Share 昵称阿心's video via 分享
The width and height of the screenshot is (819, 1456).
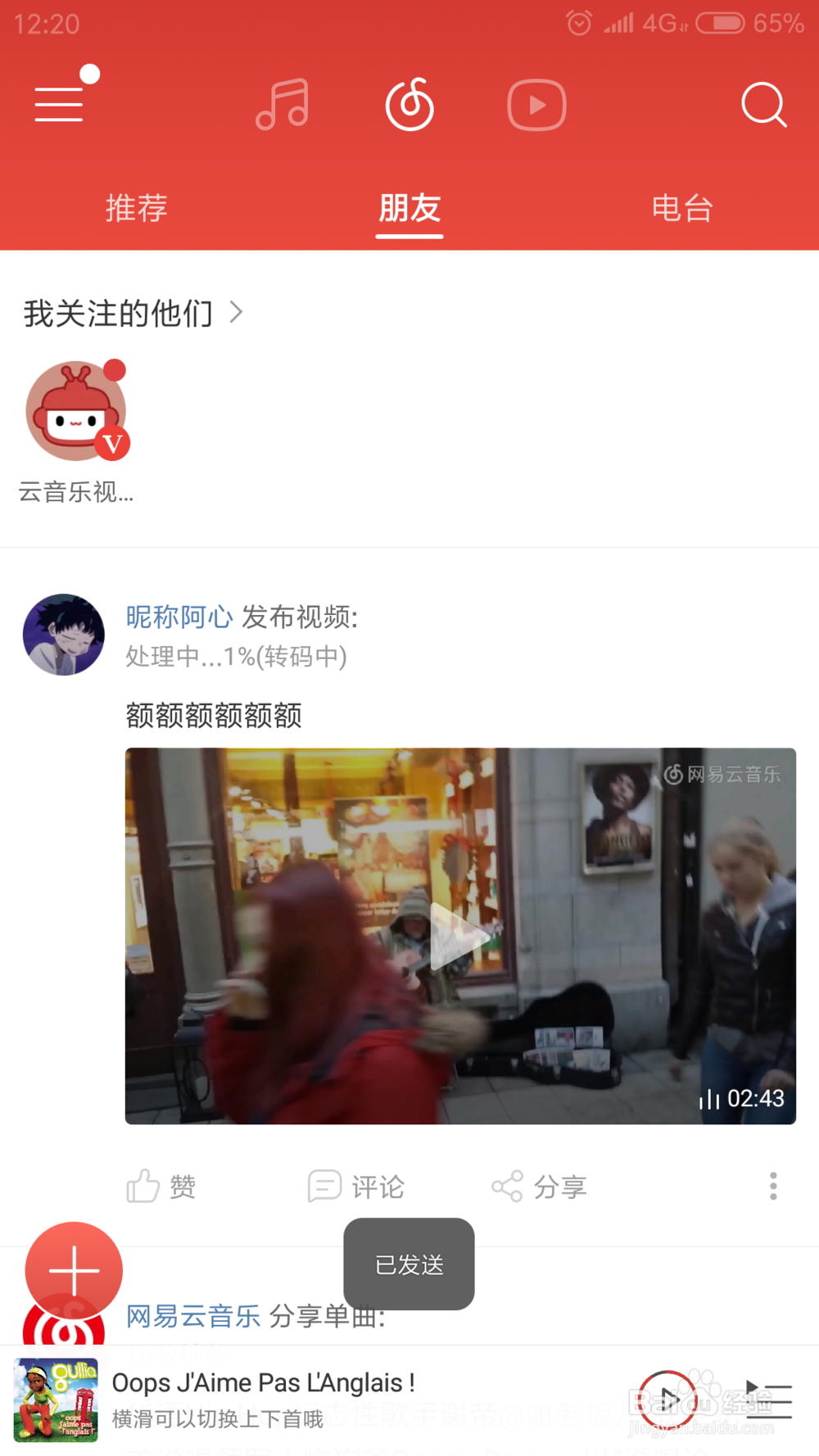(x=539, y=1186)
